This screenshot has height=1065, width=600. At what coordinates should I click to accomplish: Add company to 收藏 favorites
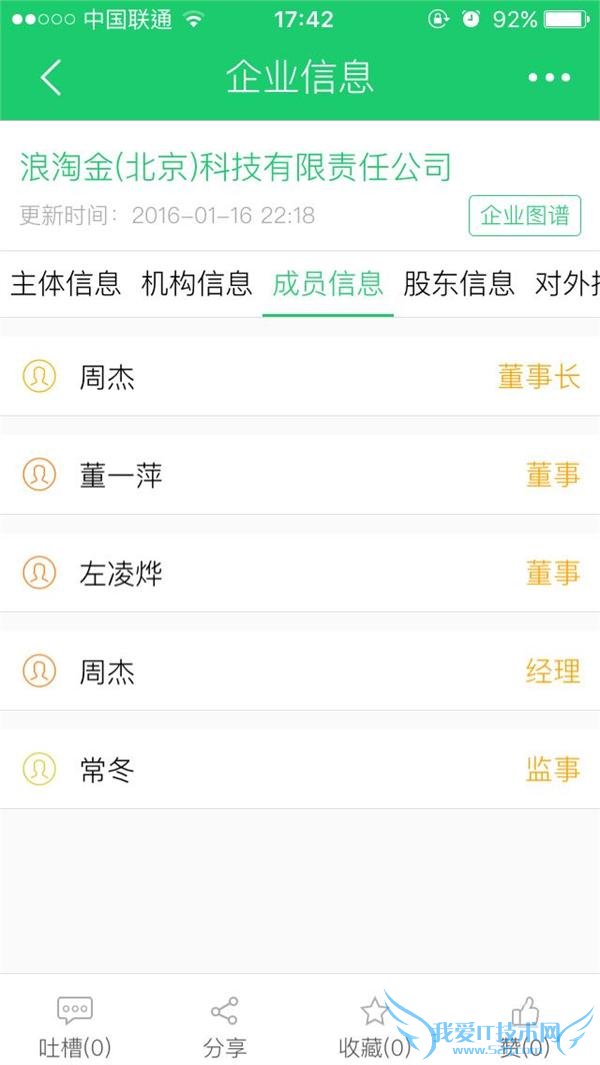click(375, 1025)
